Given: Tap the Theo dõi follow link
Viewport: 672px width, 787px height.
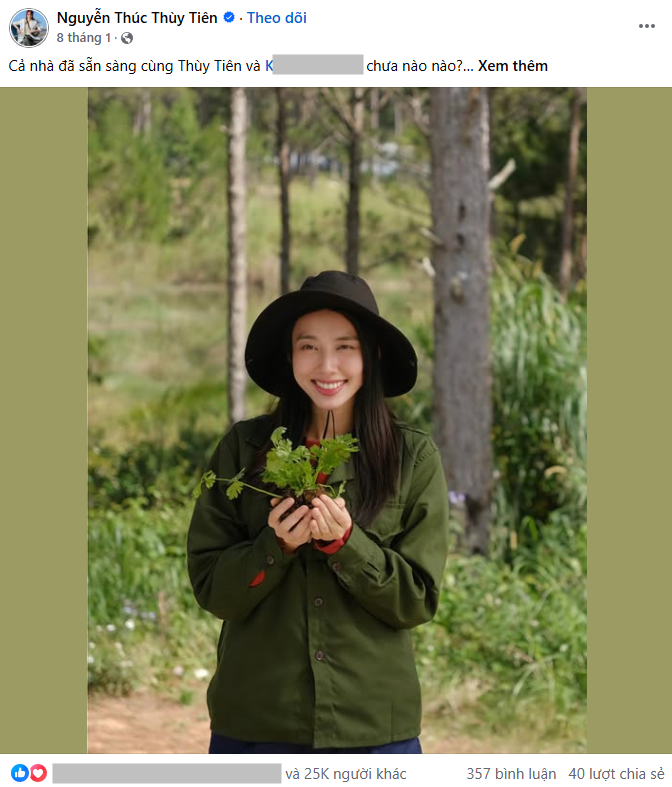Looking at the screenshot, I should (277, 18).
